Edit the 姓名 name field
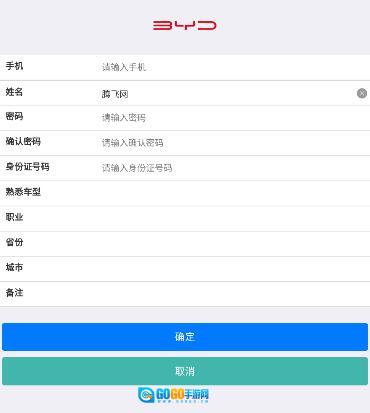The image size is (370, 413). (225, 94)
